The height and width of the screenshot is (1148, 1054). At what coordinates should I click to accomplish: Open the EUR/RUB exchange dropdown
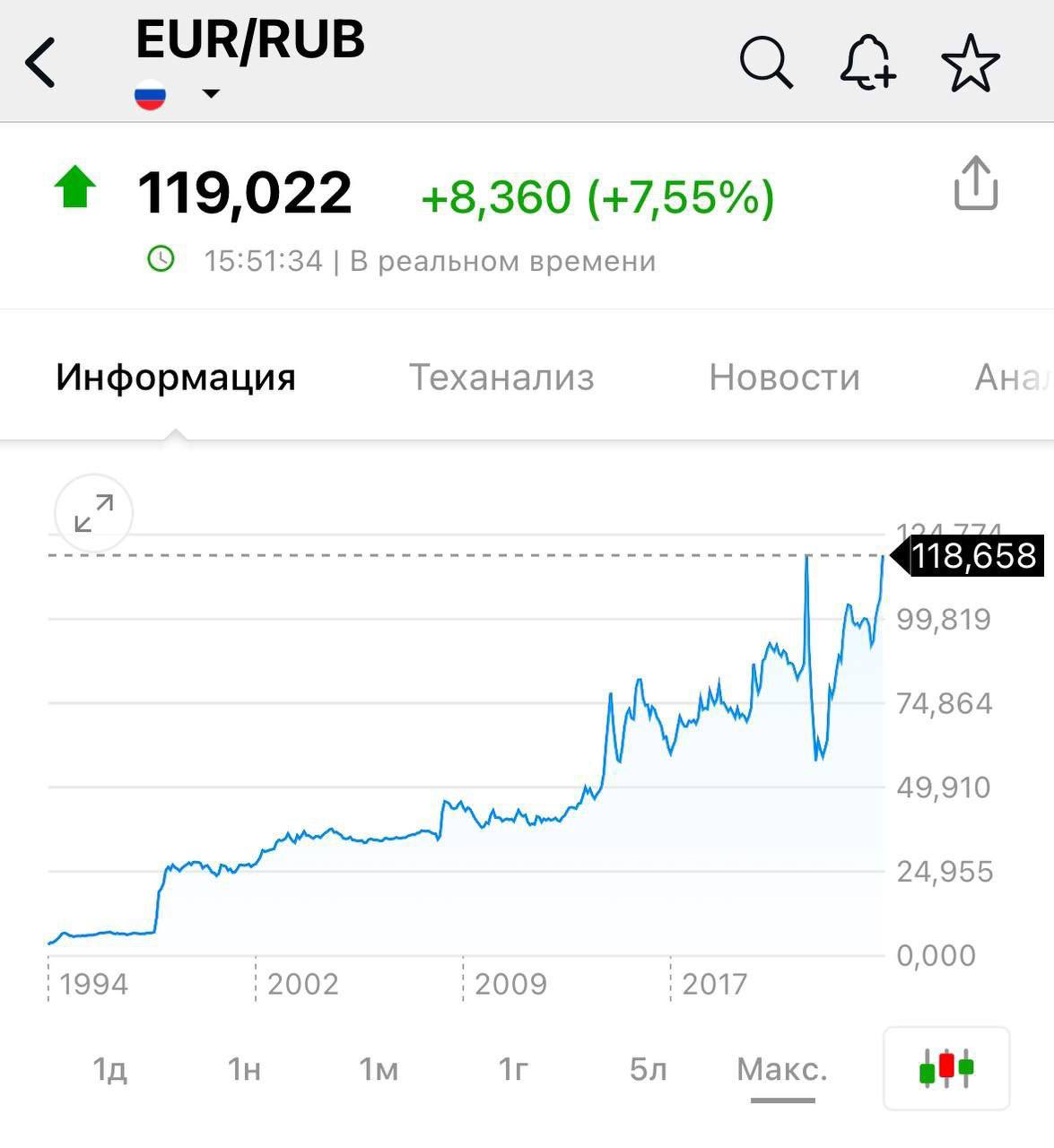click(211, 93)
